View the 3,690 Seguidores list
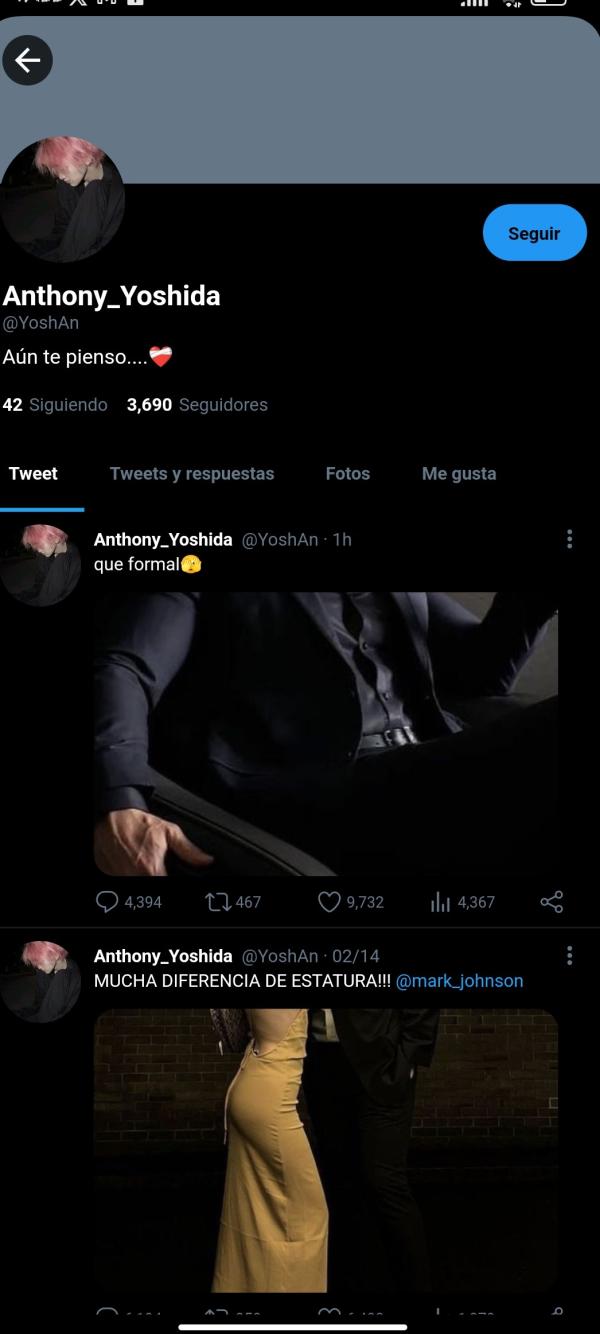The height and width of the screenshot is (1334, 600). click(x=197, y=405)
